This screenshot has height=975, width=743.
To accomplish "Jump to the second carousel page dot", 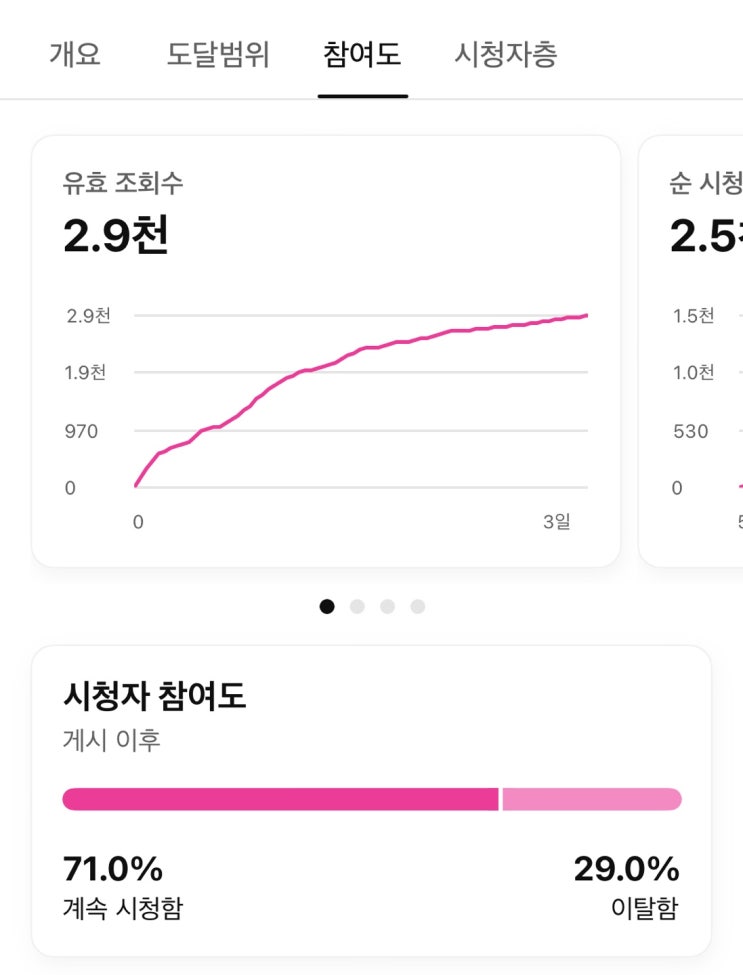I will [x=357, y=606].
